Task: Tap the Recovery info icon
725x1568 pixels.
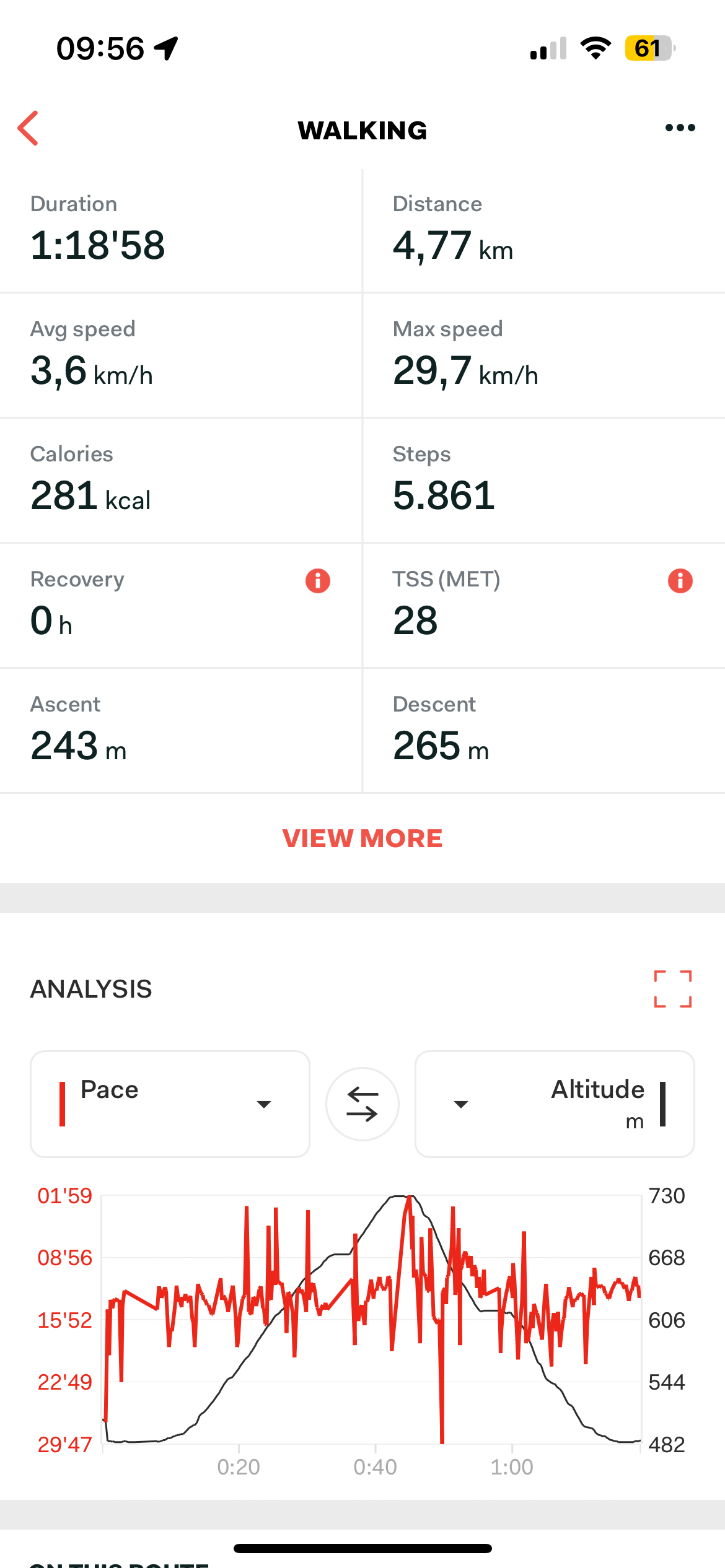Action: coord(318,581)
